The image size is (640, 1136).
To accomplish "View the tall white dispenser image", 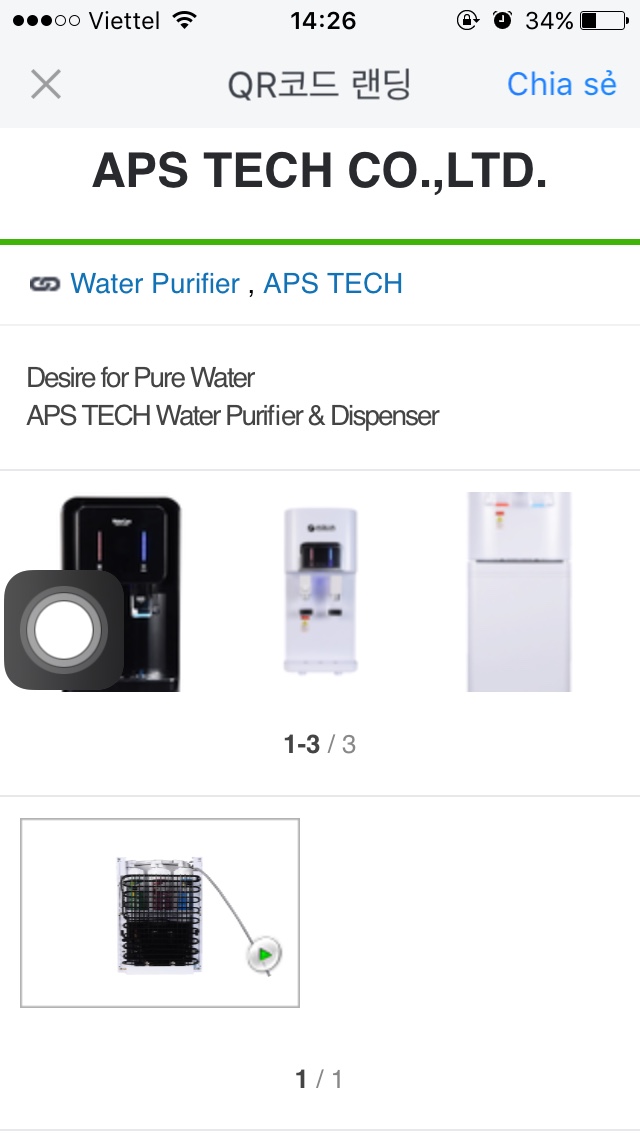I will [x=518, y=592].
